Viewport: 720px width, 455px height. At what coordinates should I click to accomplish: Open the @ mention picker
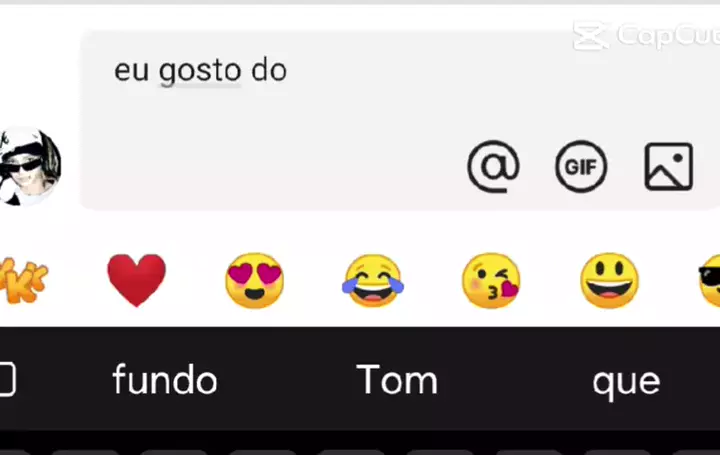[493, 166]
